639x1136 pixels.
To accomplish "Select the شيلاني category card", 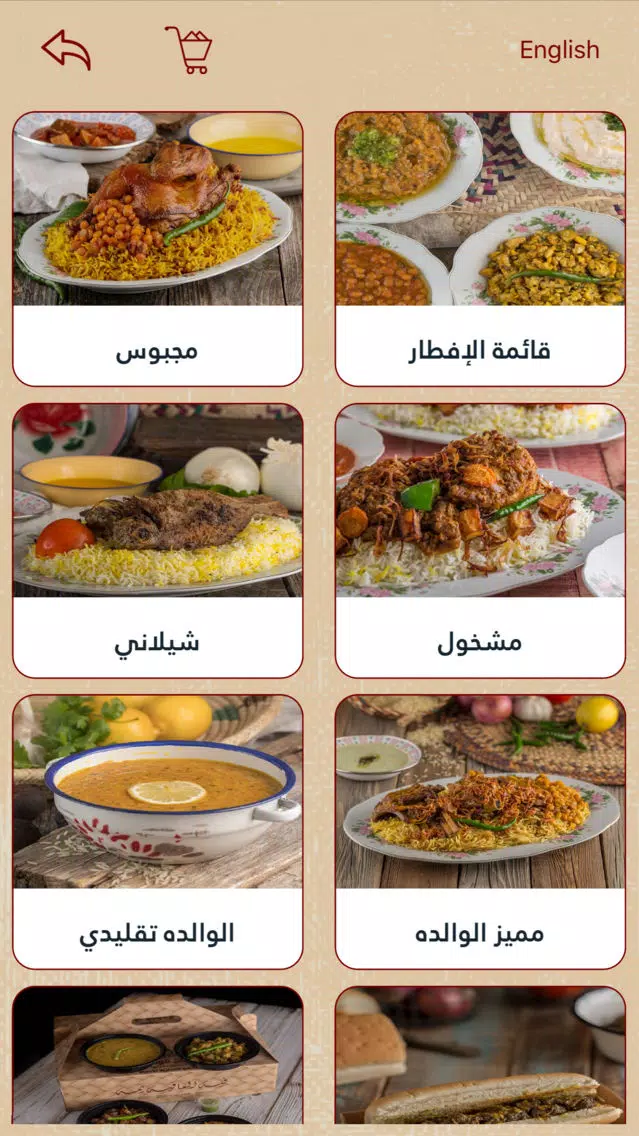I will click(x=158, y=540).
